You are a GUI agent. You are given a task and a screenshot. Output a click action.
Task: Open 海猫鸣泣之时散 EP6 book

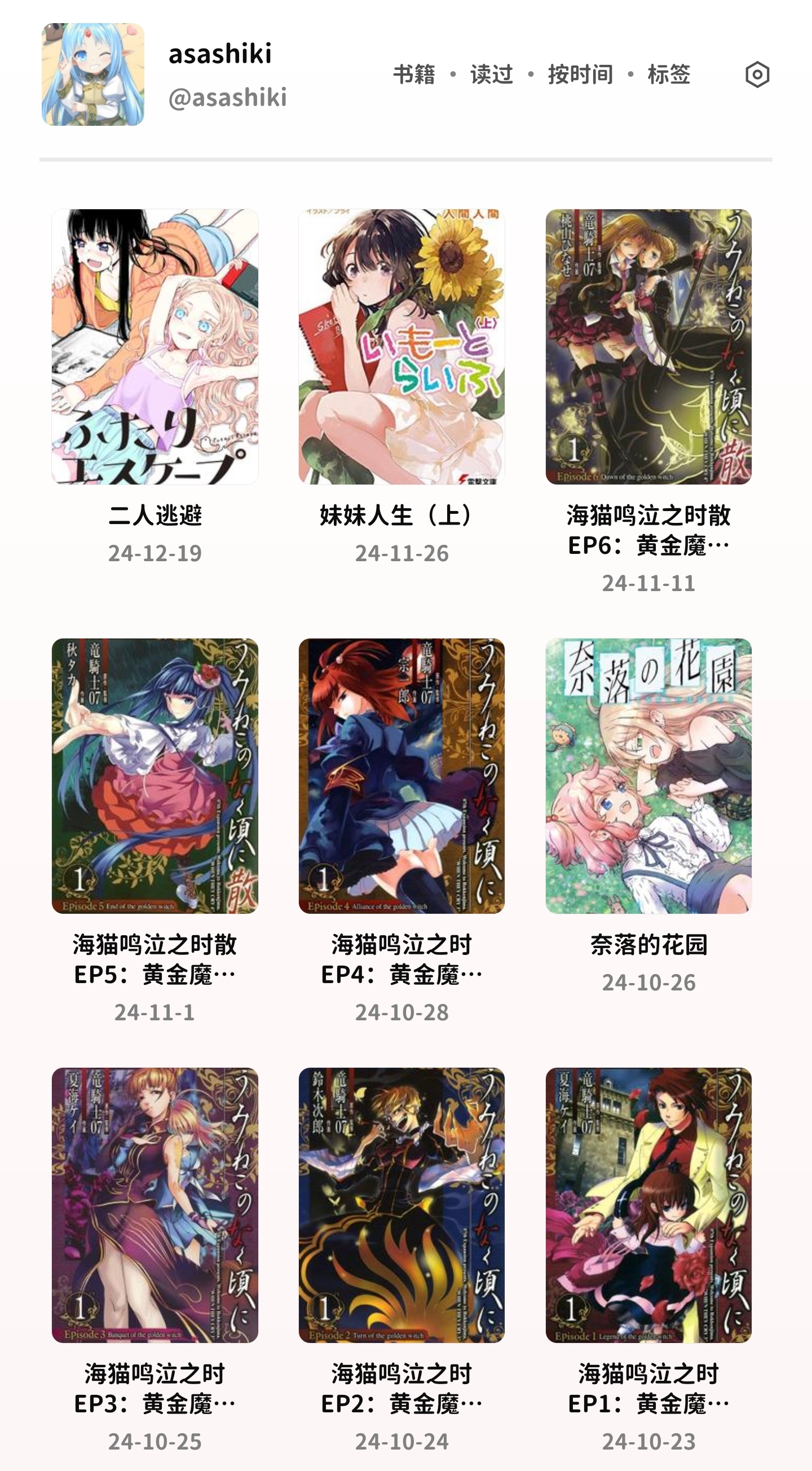pos(648,347)
